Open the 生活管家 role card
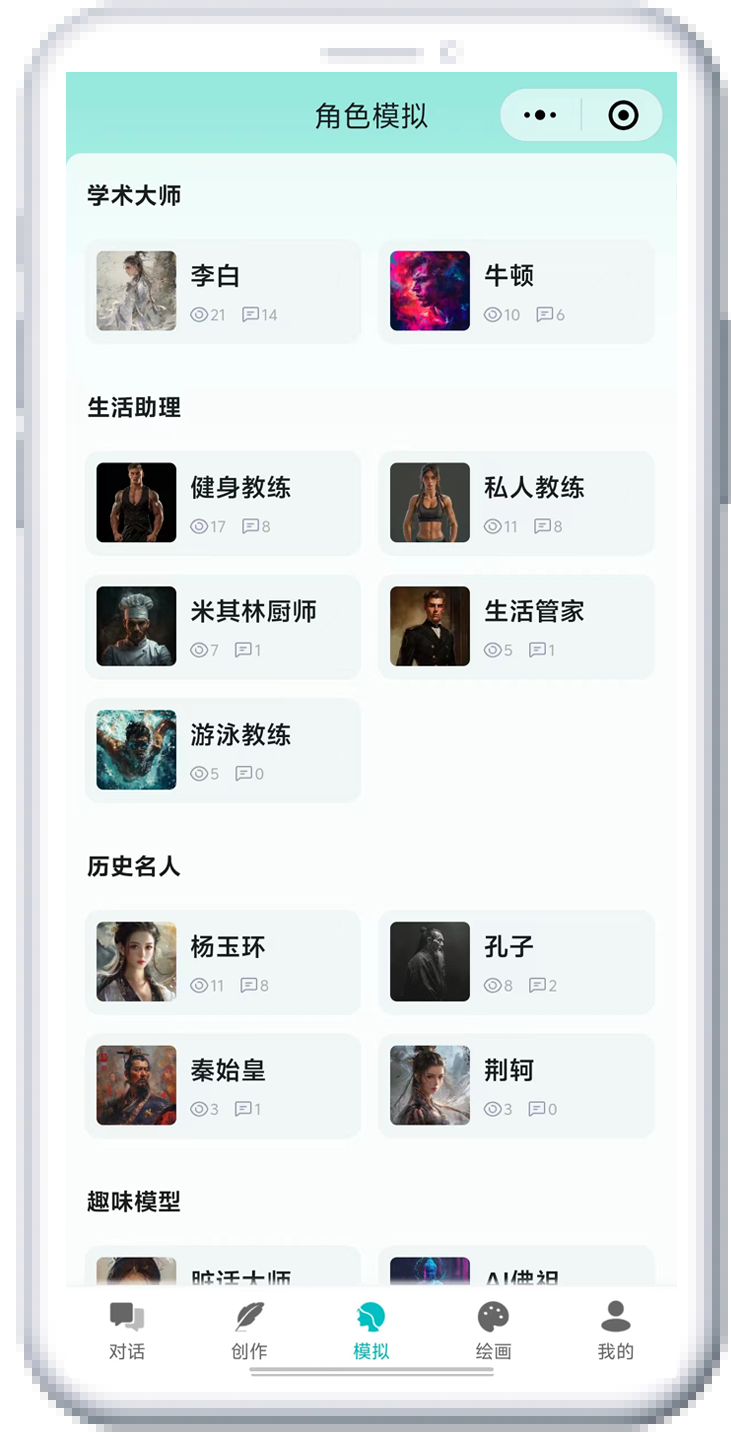Image resolution: width=731 pixels, height=1433 pixels. point(516,627)
